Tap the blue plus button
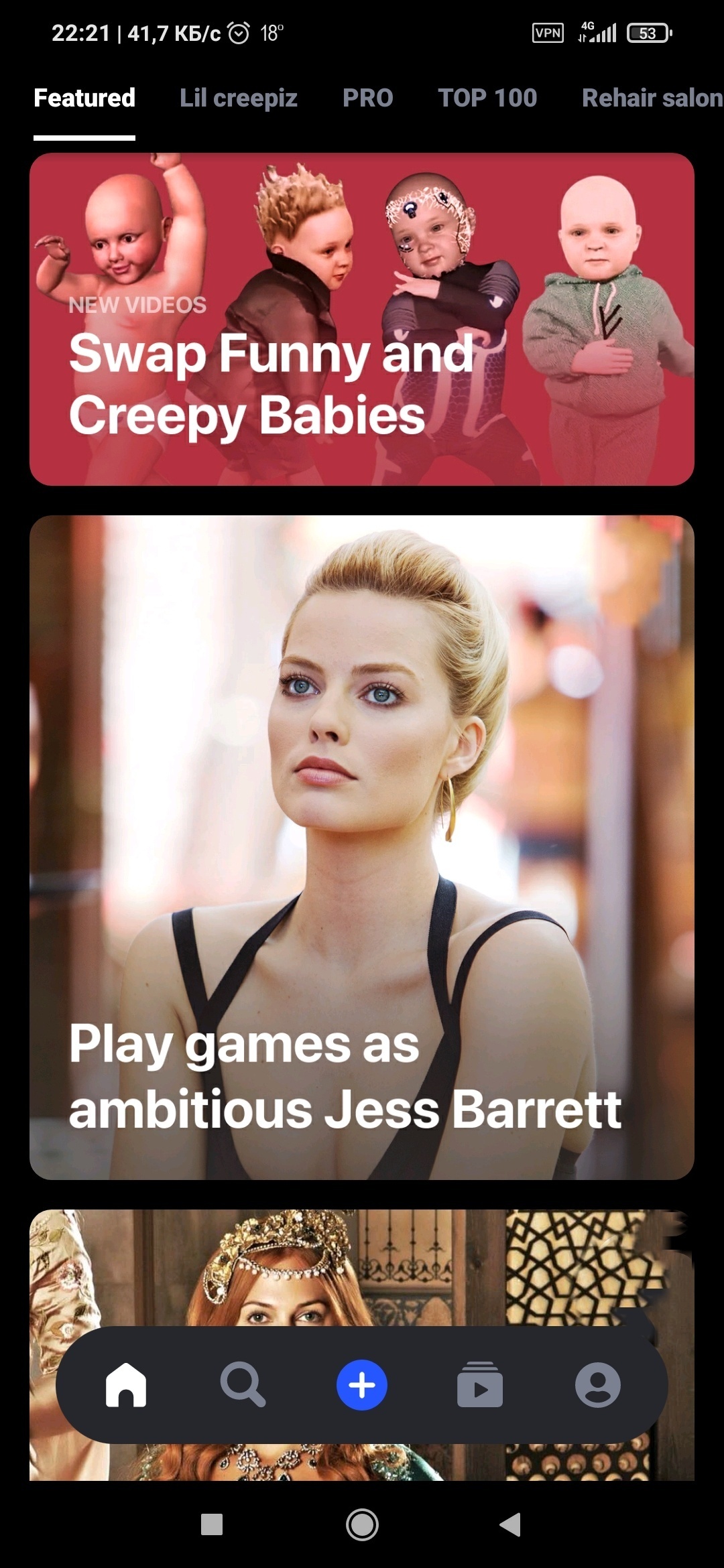Viewport: 724px width, 1568px height. (x=362, y=1385)
